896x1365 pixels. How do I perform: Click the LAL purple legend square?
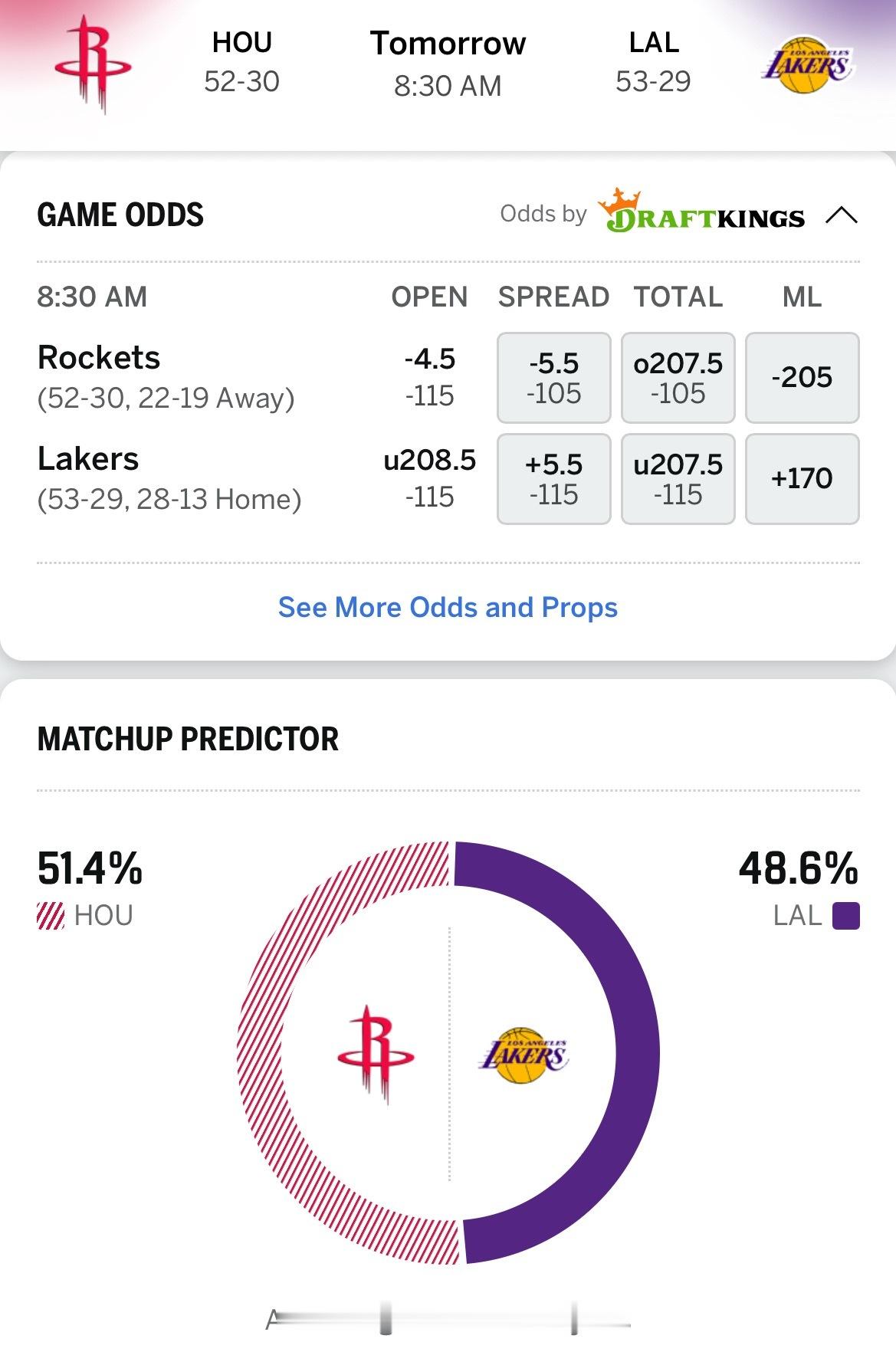[848, 914]
